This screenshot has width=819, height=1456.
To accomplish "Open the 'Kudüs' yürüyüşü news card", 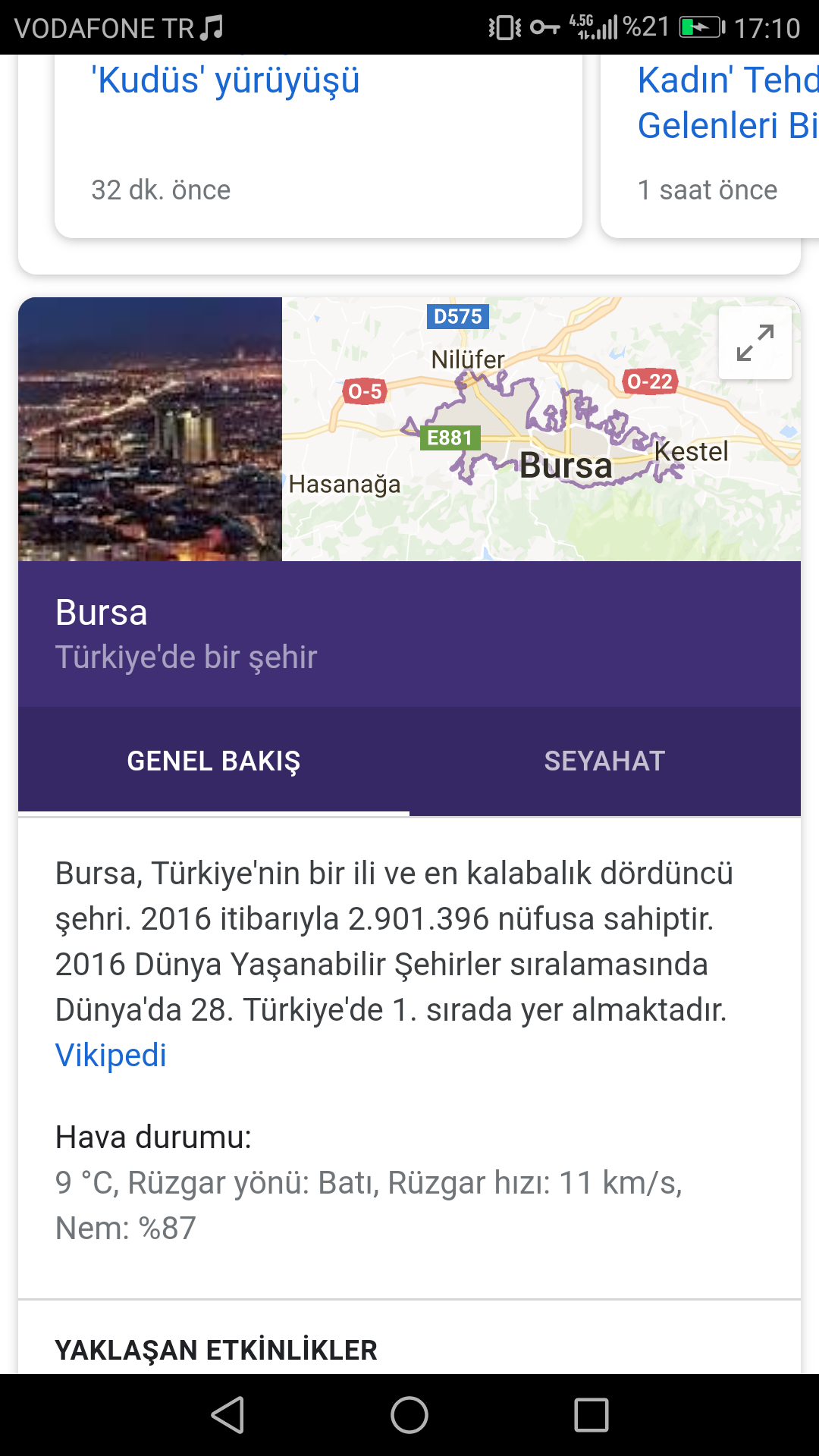I will click(x=318, y=136).
